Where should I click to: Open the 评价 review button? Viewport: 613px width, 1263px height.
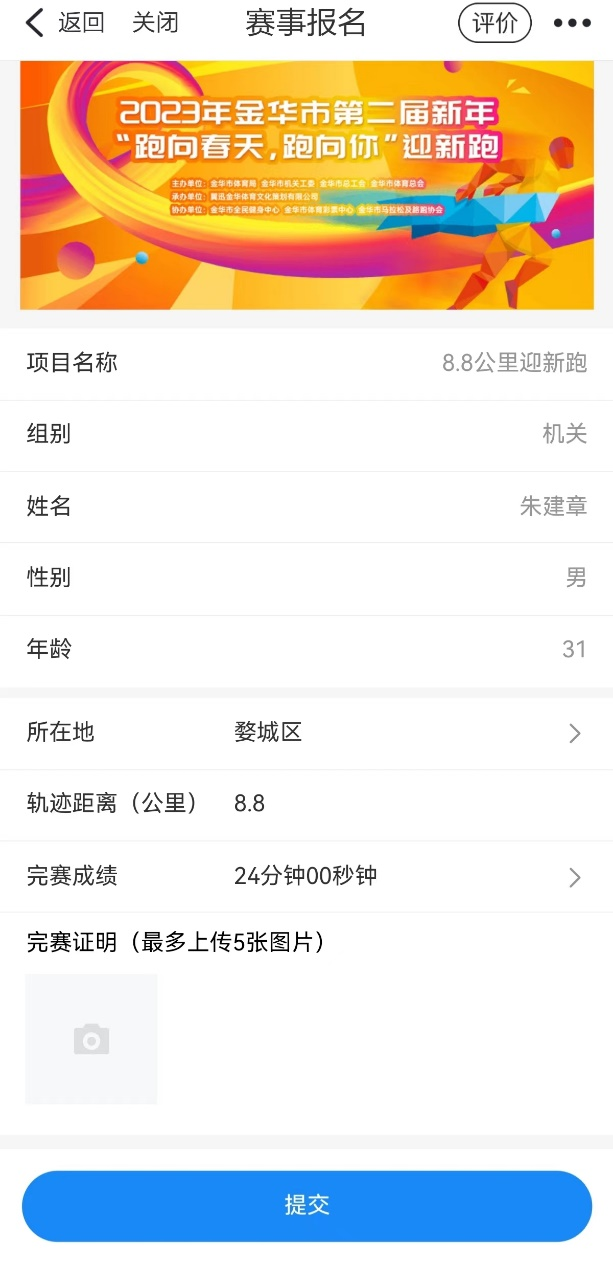pos(494,23)
